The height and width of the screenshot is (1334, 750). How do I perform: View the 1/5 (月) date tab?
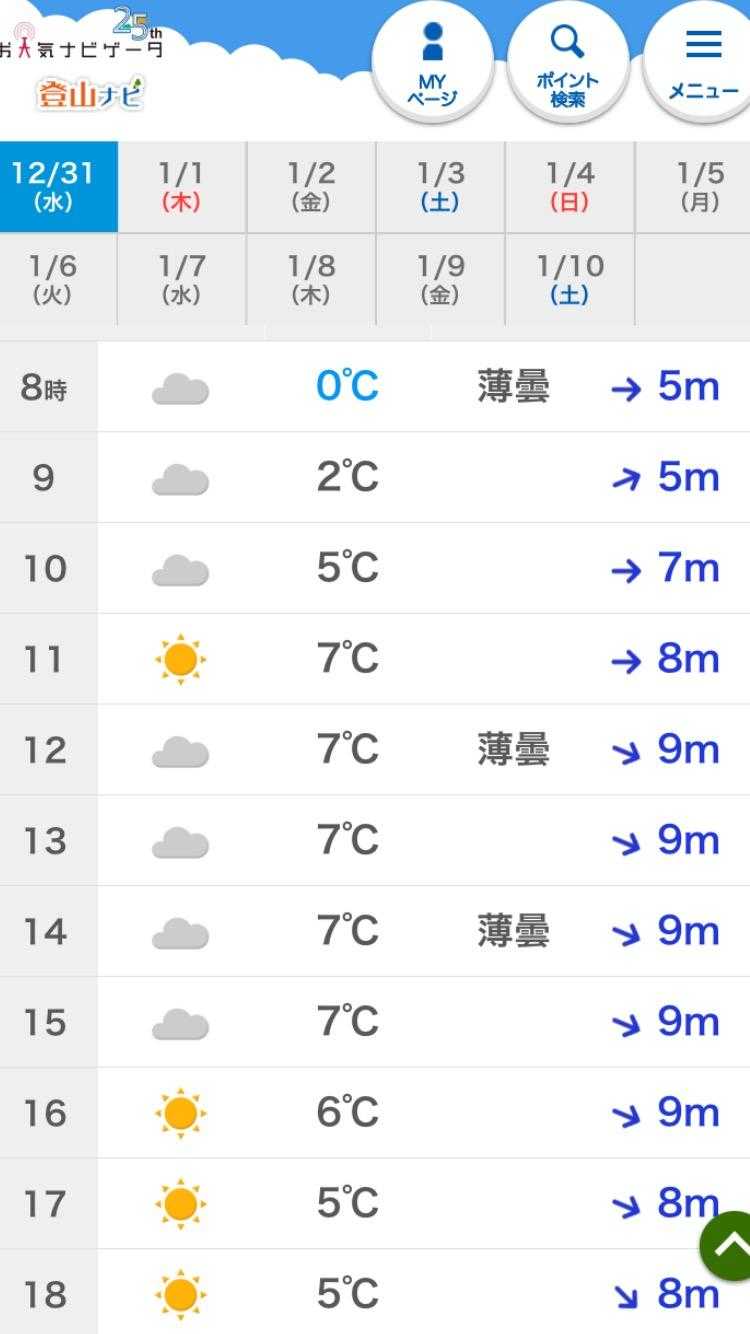point(697,187)
